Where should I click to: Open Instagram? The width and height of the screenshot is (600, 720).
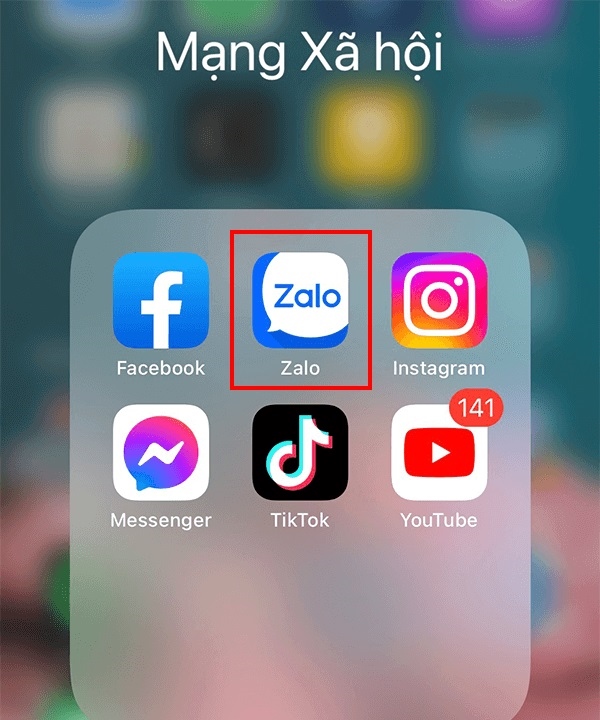[x=439, y=300]
